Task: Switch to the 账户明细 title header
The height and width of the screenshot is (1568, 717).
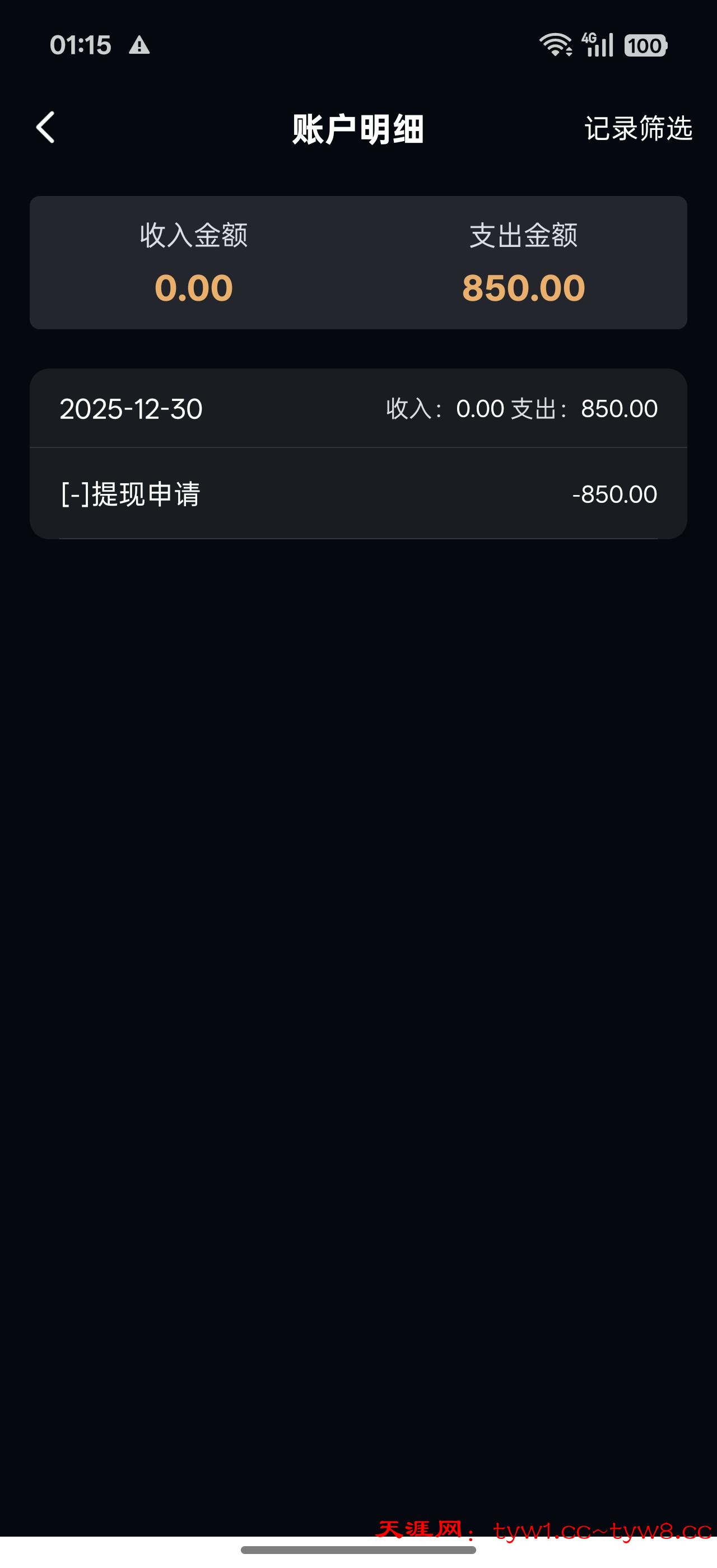Action: pos(358,129)
